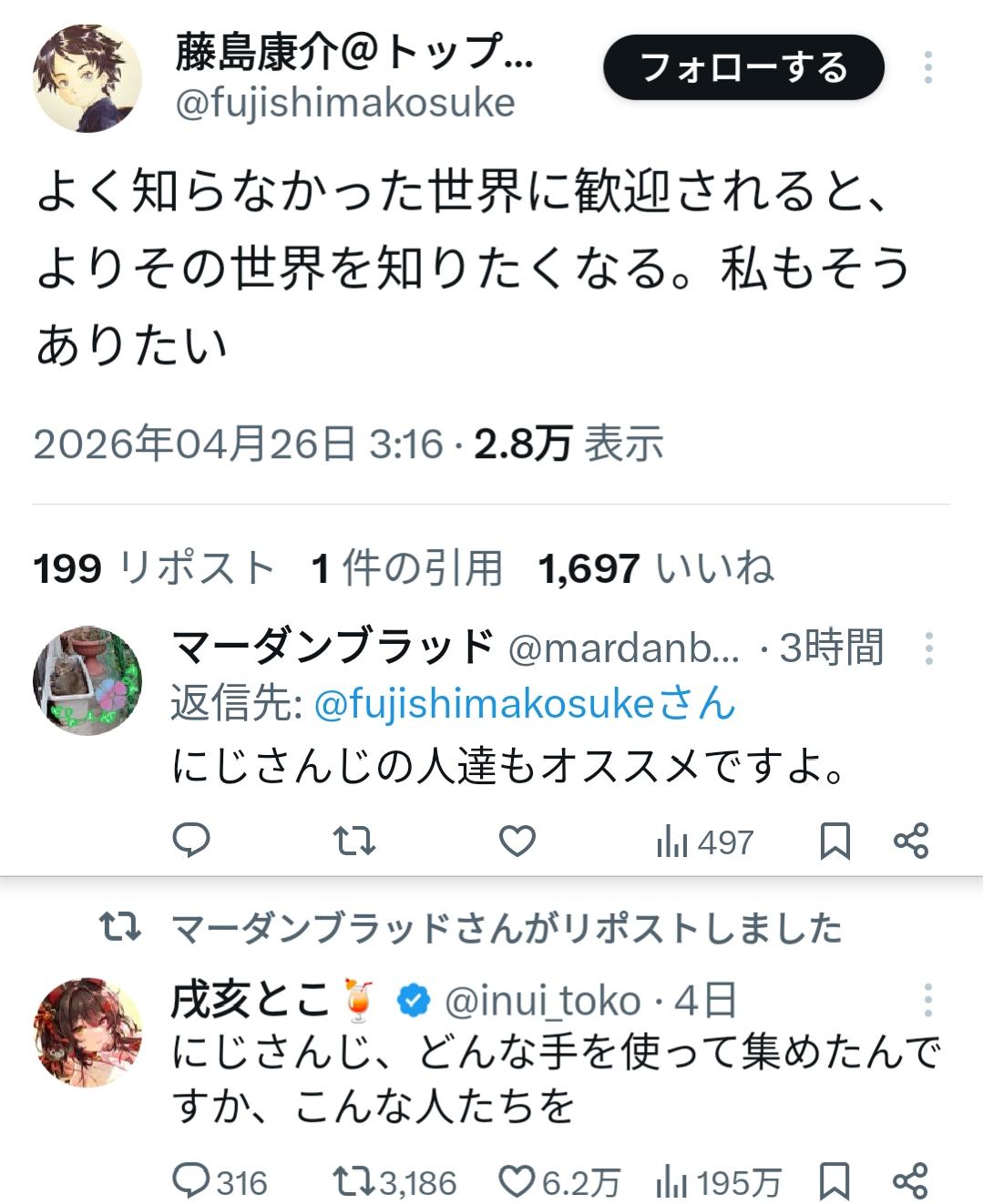Bookmark 戌亥とこ's post
983x1204 pixels.
tap(835, 1181)
